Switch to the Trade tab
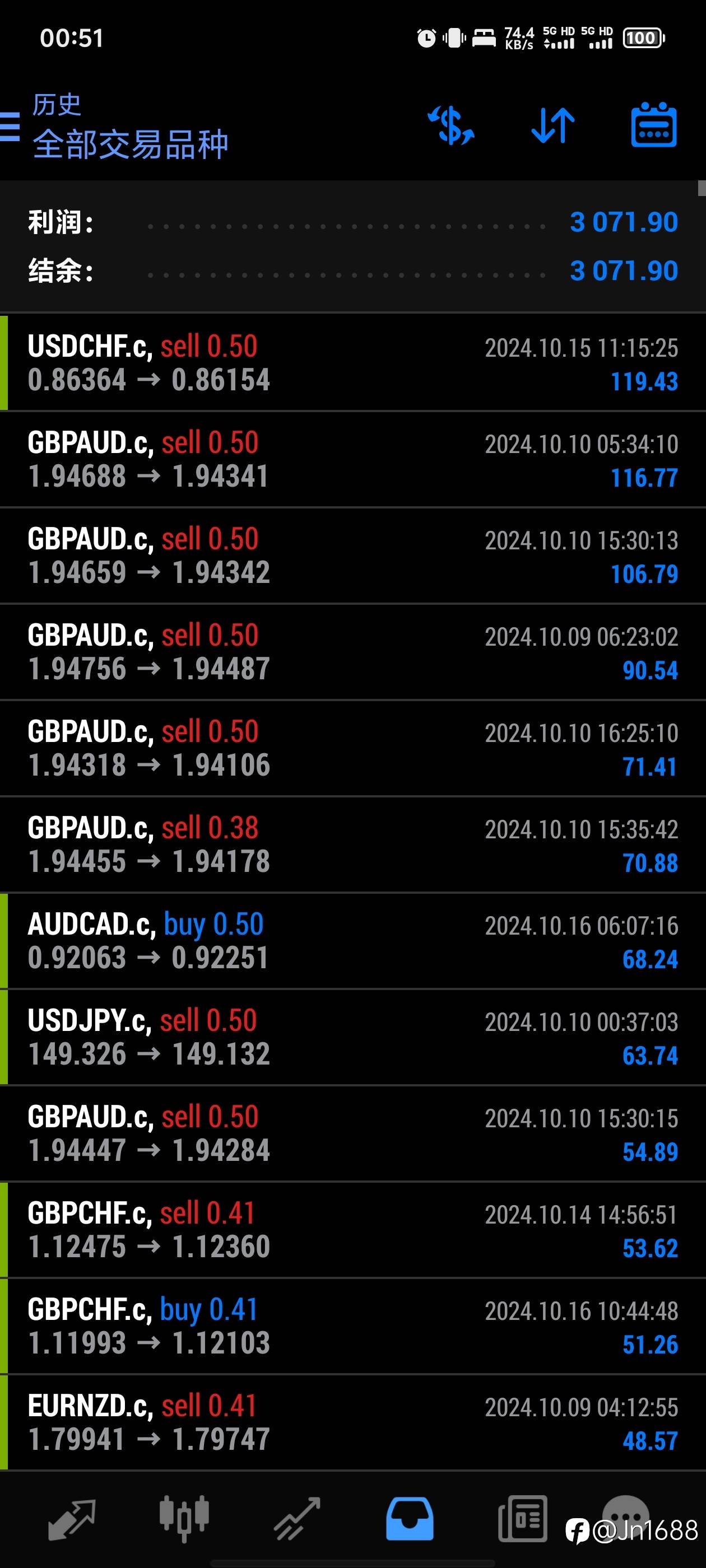The width and height of the screenshot is (706, 1568). [x=296, y=1519]
